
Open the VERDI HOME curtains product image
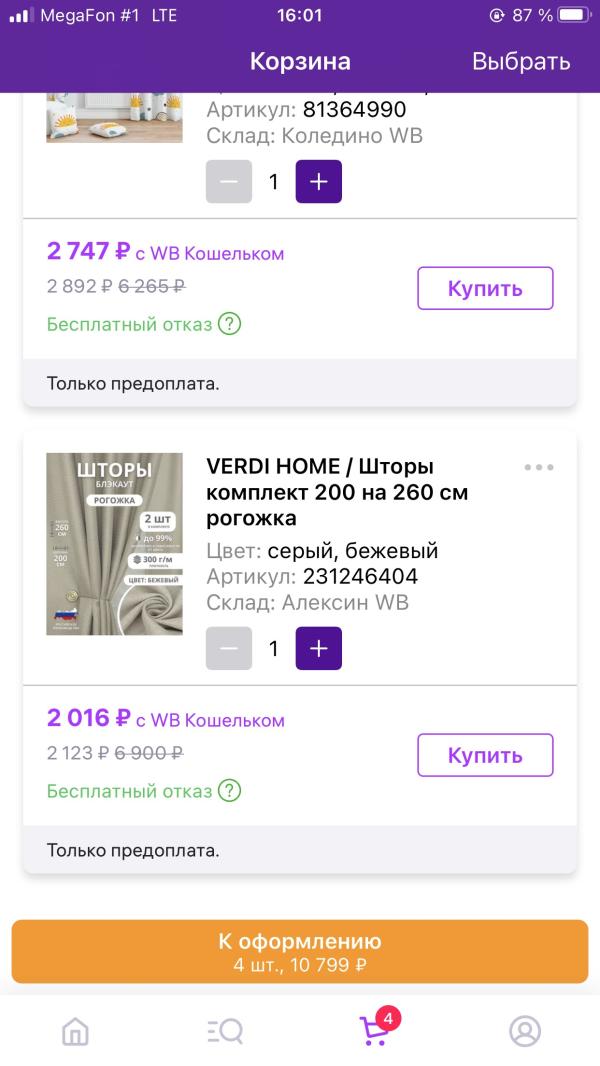point(114,544)
